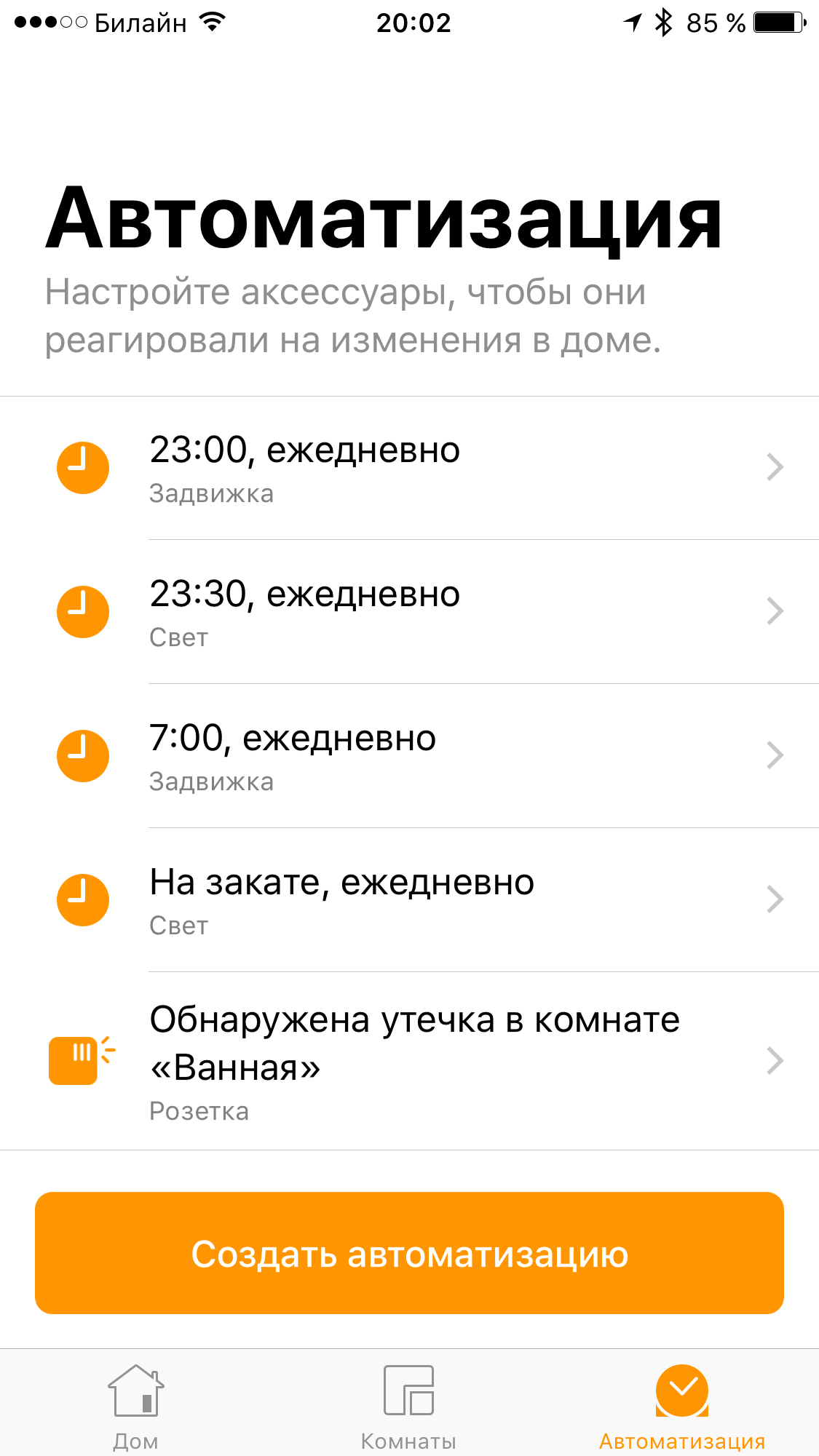Tap the clock icon for the 7:00 automation
The width and height of the screenshot is (819, 1456).
point(82,755)
